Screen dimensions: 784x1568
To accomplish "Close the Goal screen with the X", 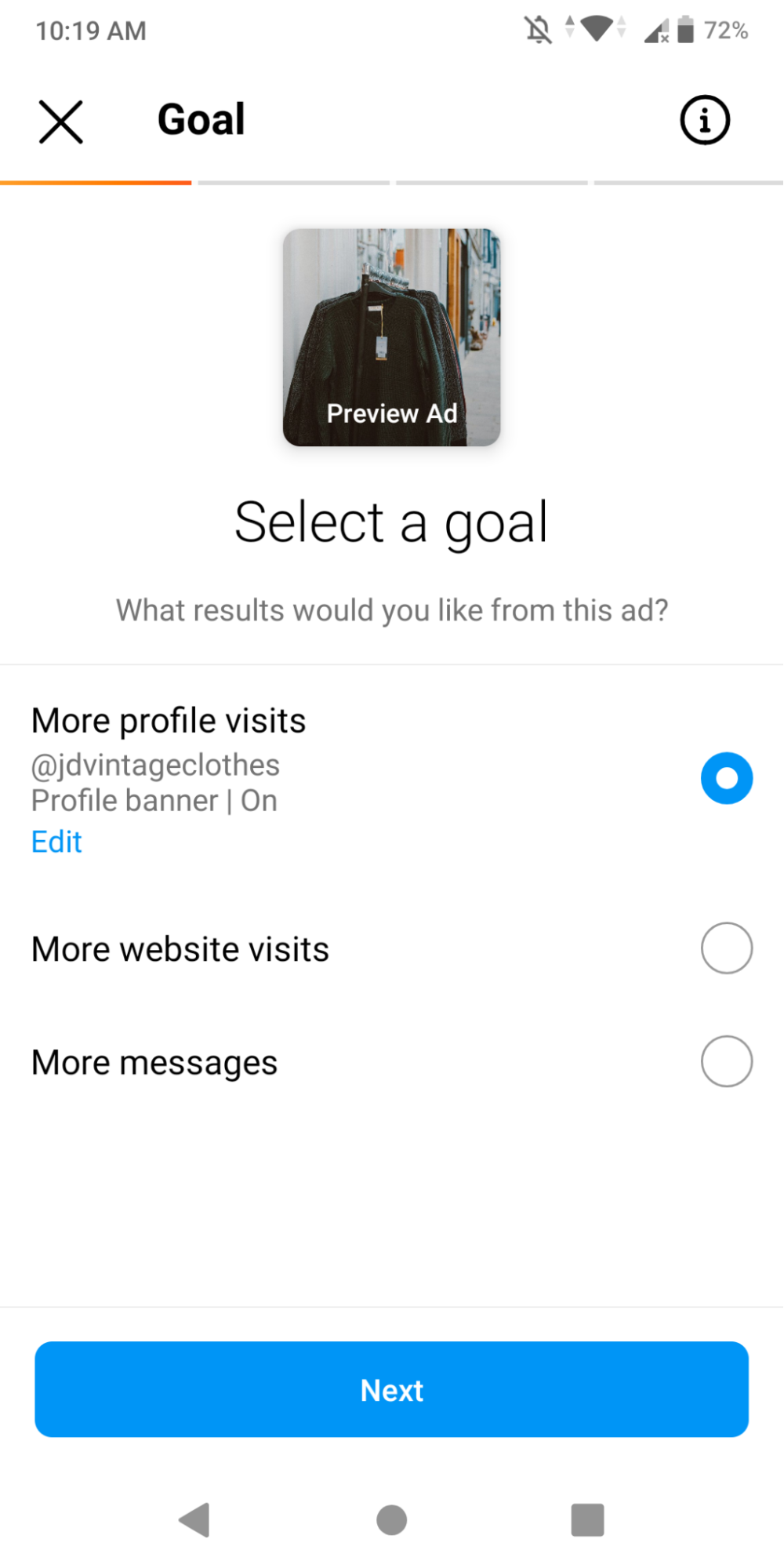I will (60, 122).
